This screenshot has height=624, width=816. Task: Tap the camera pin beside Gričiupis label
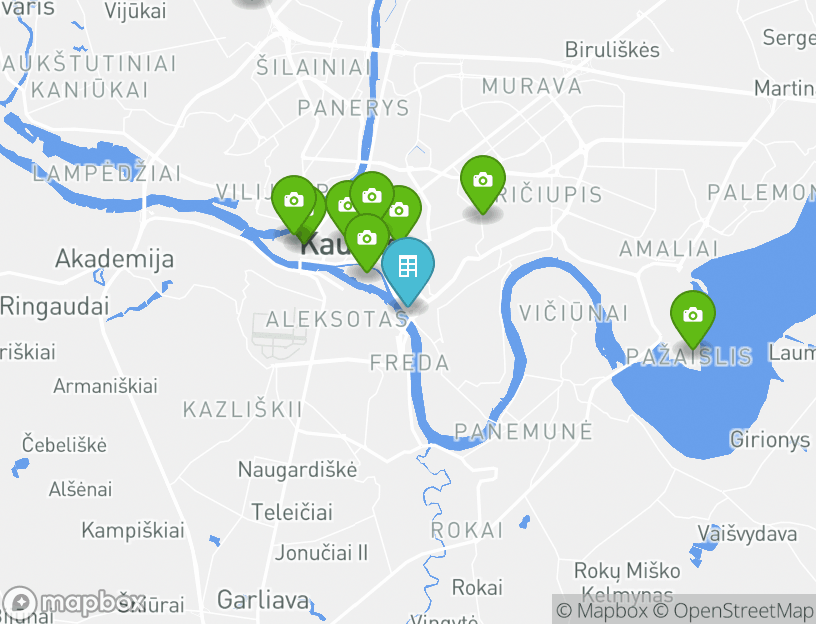coord(482,181)
